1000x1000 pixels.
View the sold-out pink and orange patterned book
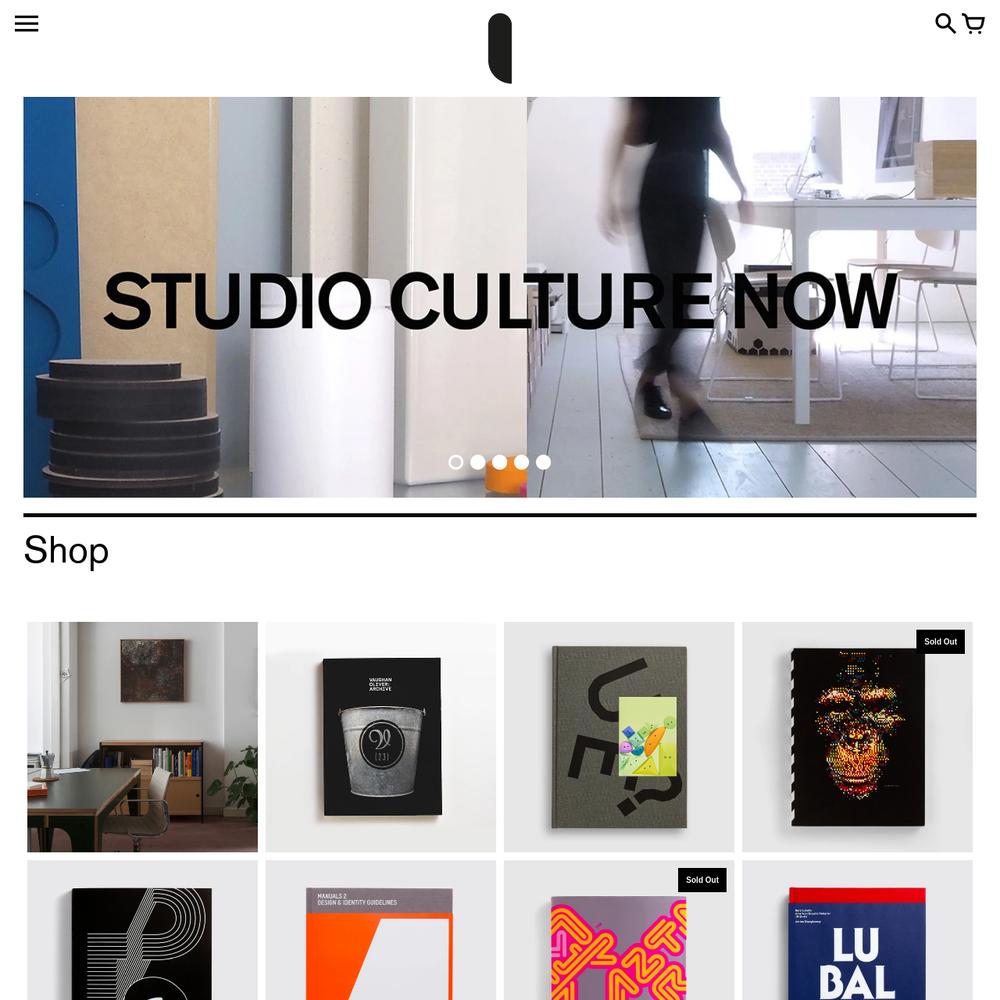pyautogui.click(x=618, y=940)
